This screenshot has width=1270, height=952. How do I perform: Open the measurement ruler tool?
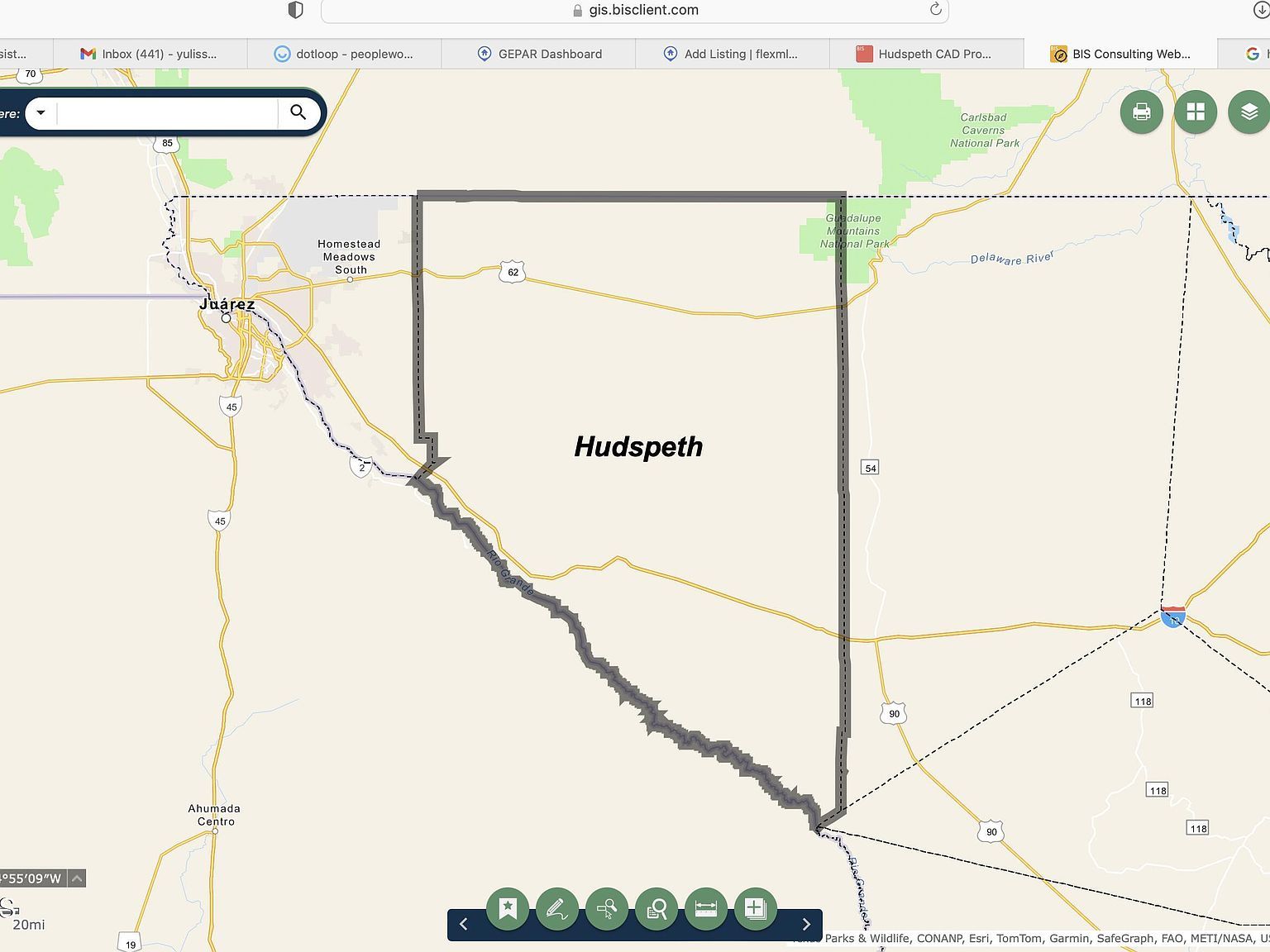click(706, 909)
